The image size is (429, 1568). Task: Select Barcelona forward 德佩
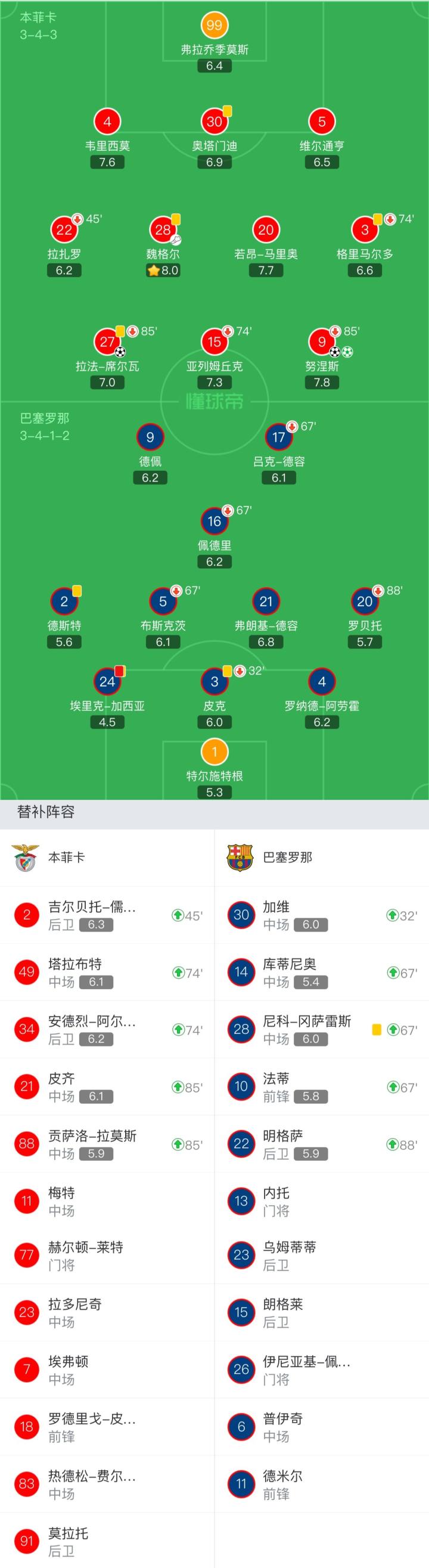(x=150, y=437)
